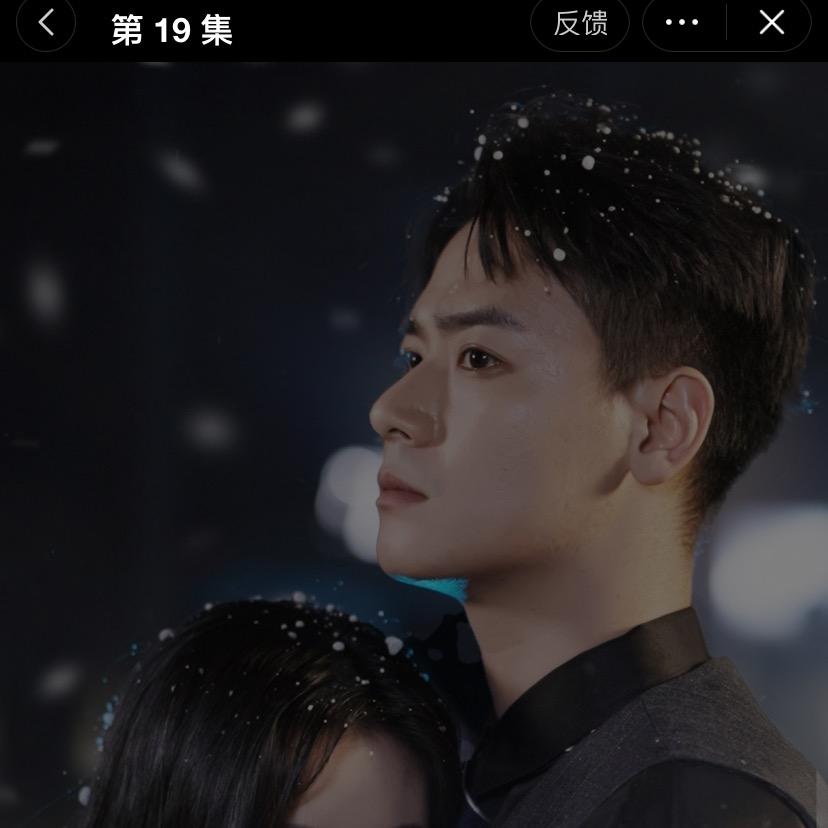
Task: Open the 反馈 feedback button
Action: 580,22
